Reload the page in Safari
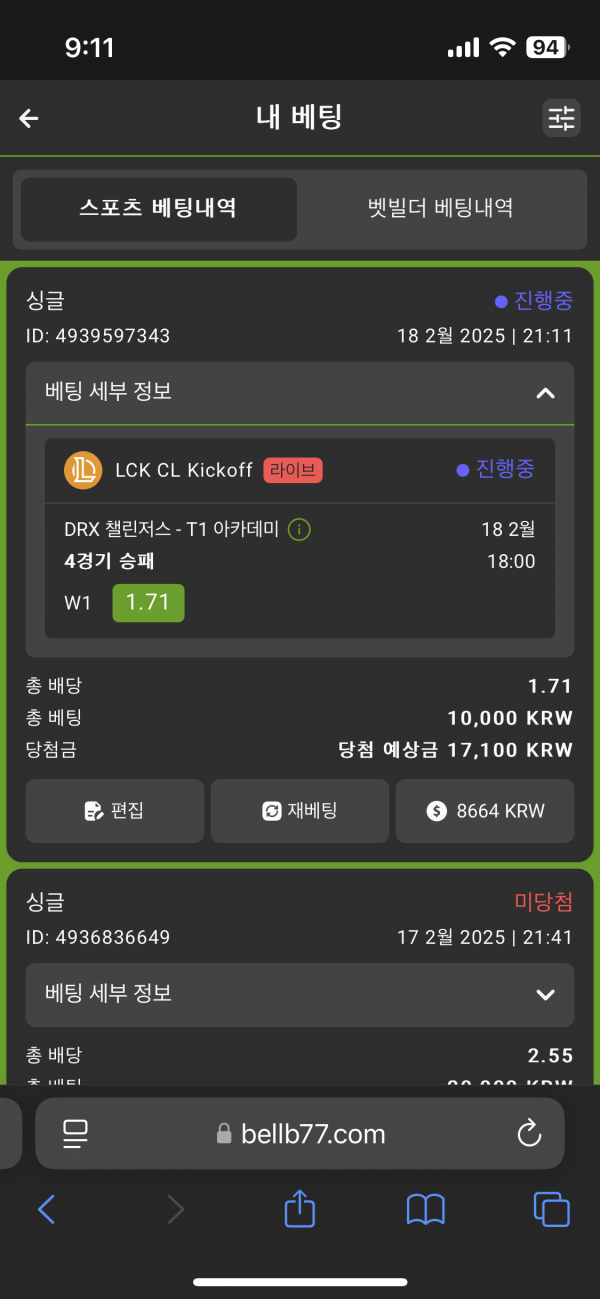 [528, 1133]
